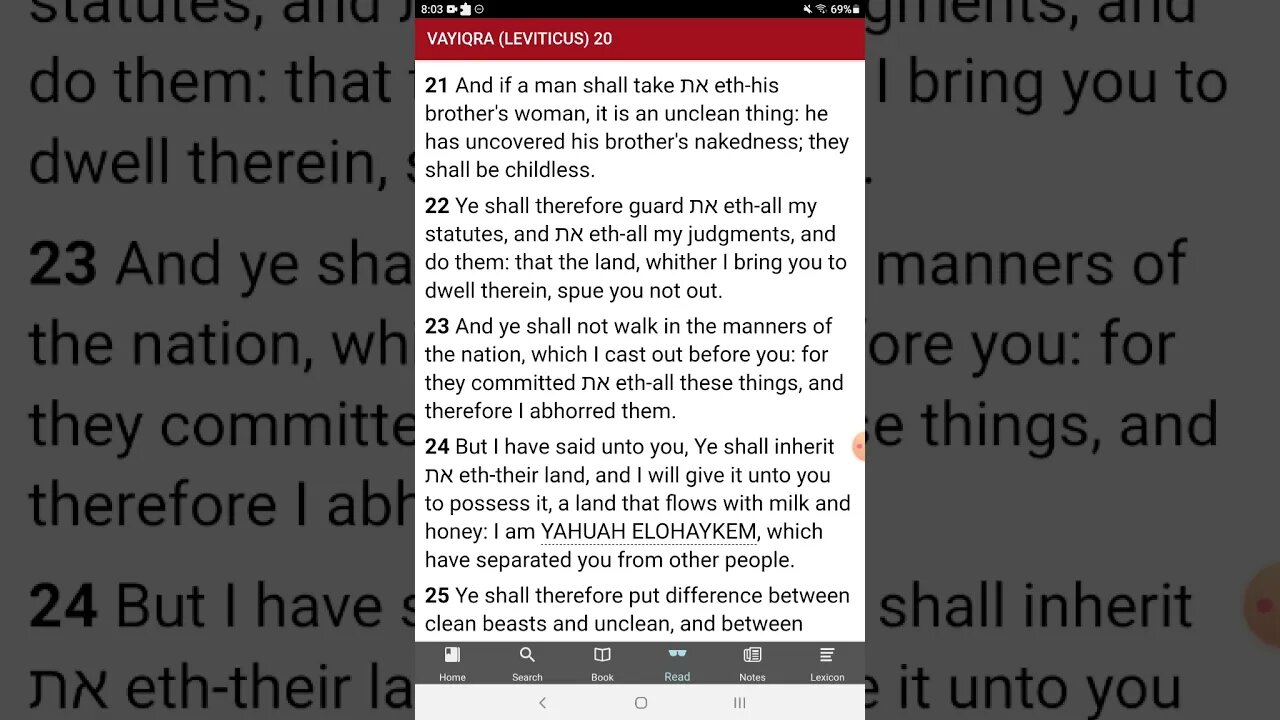Tap the underlined YAHUAH ELOHAYKEM link
Image resolution: width=1280 pixels, height=720 pixels.
click(x=648, y=532)
